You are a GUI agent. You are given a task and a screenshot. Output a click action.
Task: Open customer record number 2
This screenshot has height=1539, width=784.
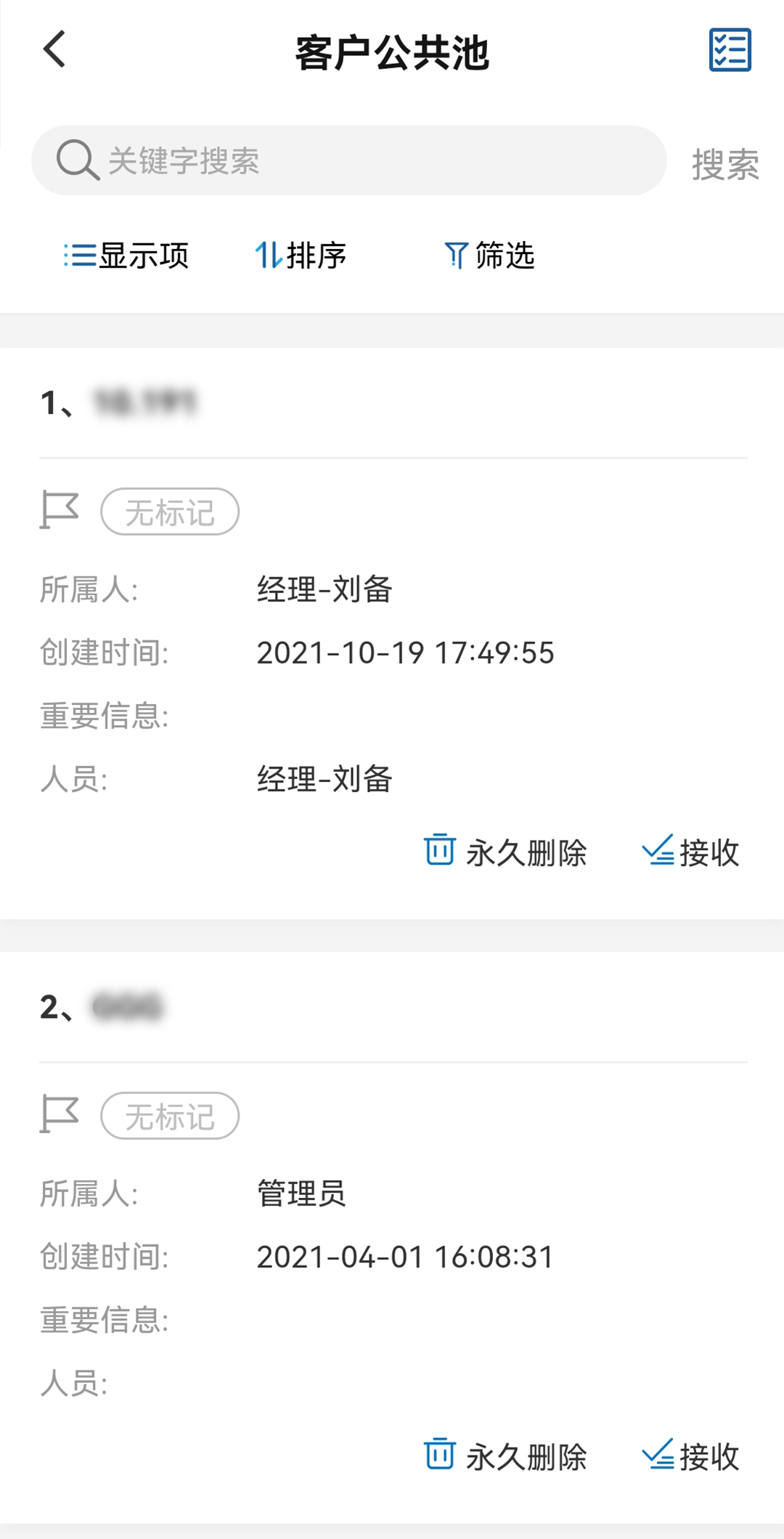[127, 1008]
